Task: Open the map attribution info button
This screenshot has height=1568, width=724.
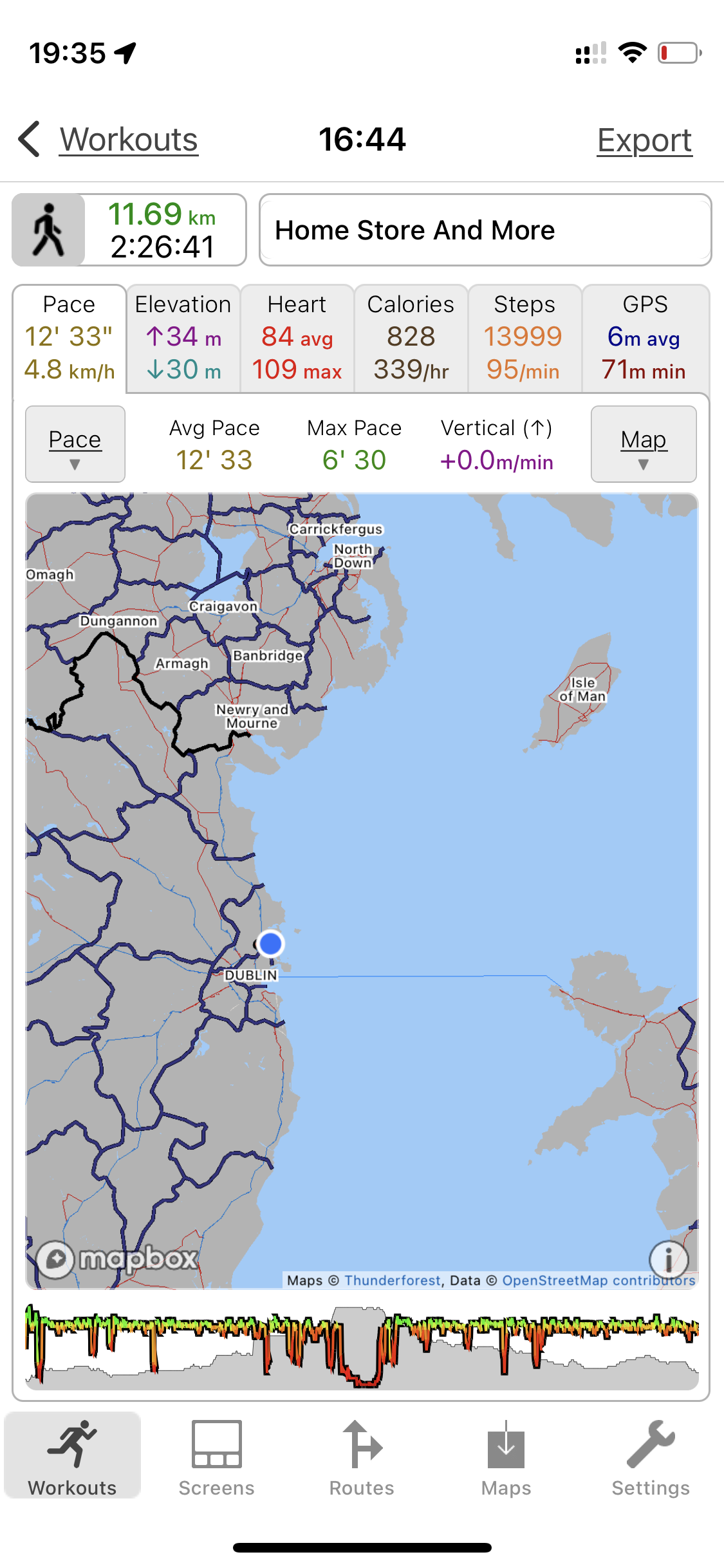Action: tap(669, 1258)
